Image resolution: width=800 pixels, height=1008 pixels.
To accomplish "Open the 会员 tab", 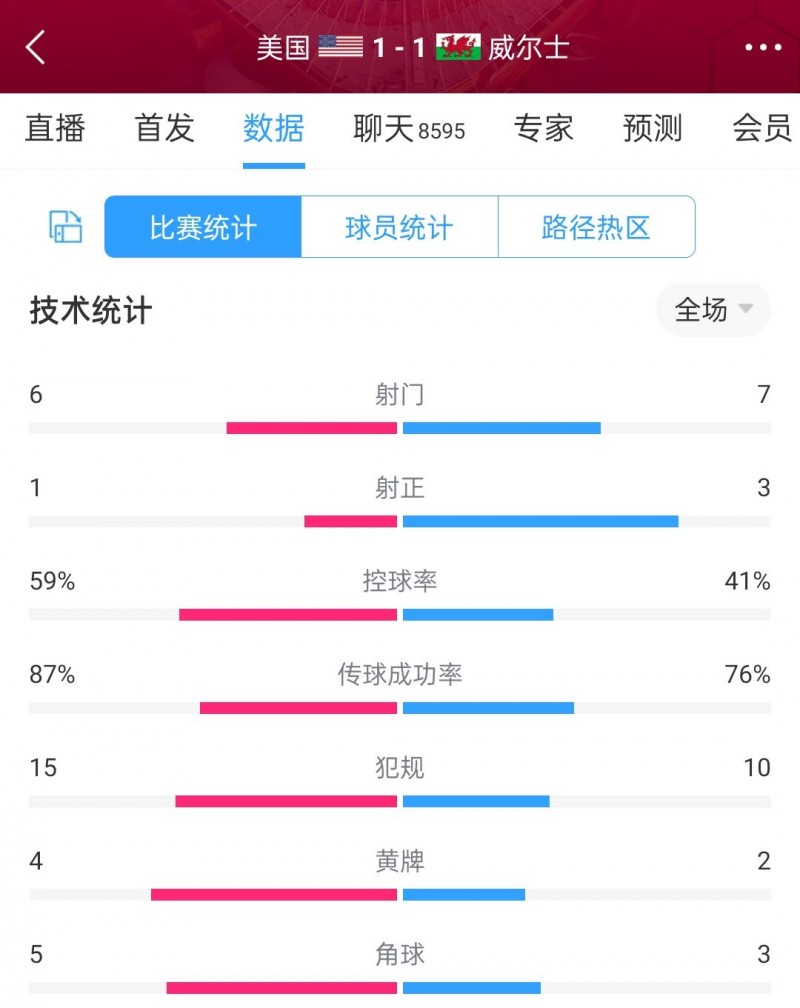I will coord(762,128).
